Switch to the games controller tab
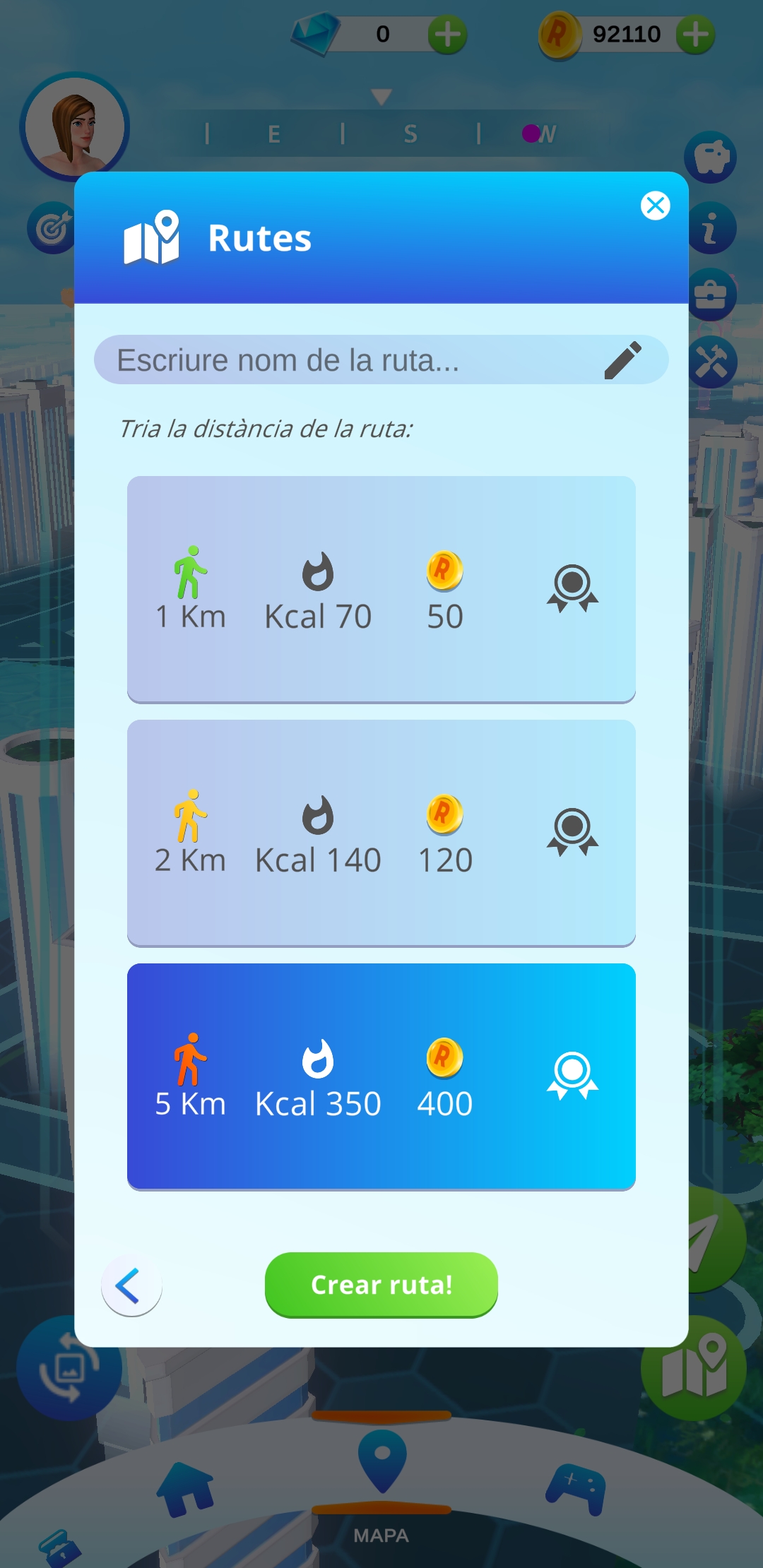 576,1487
